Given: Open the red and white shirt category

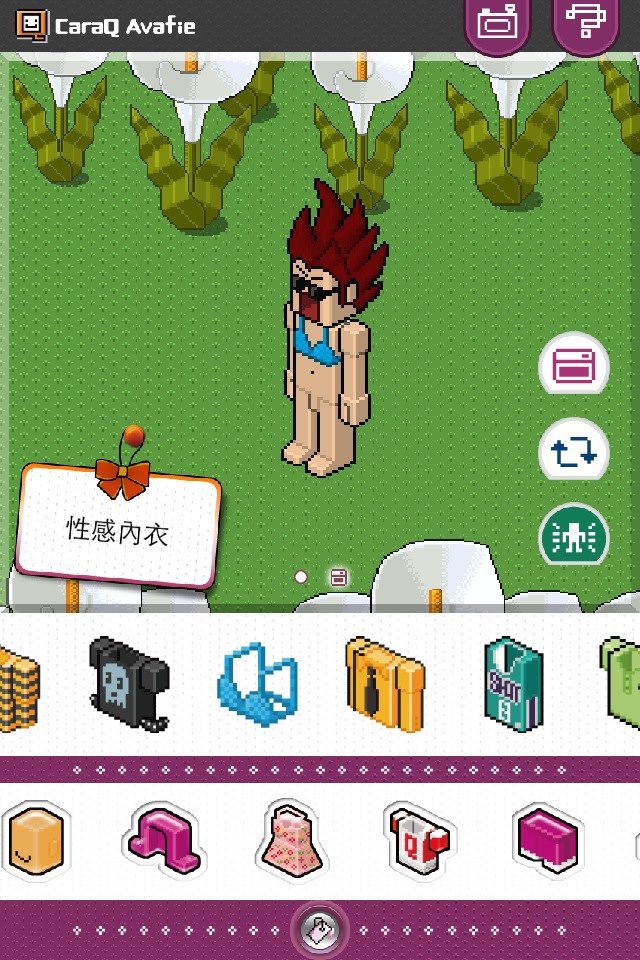Looking at the screenshot, I should pos(420,838).
